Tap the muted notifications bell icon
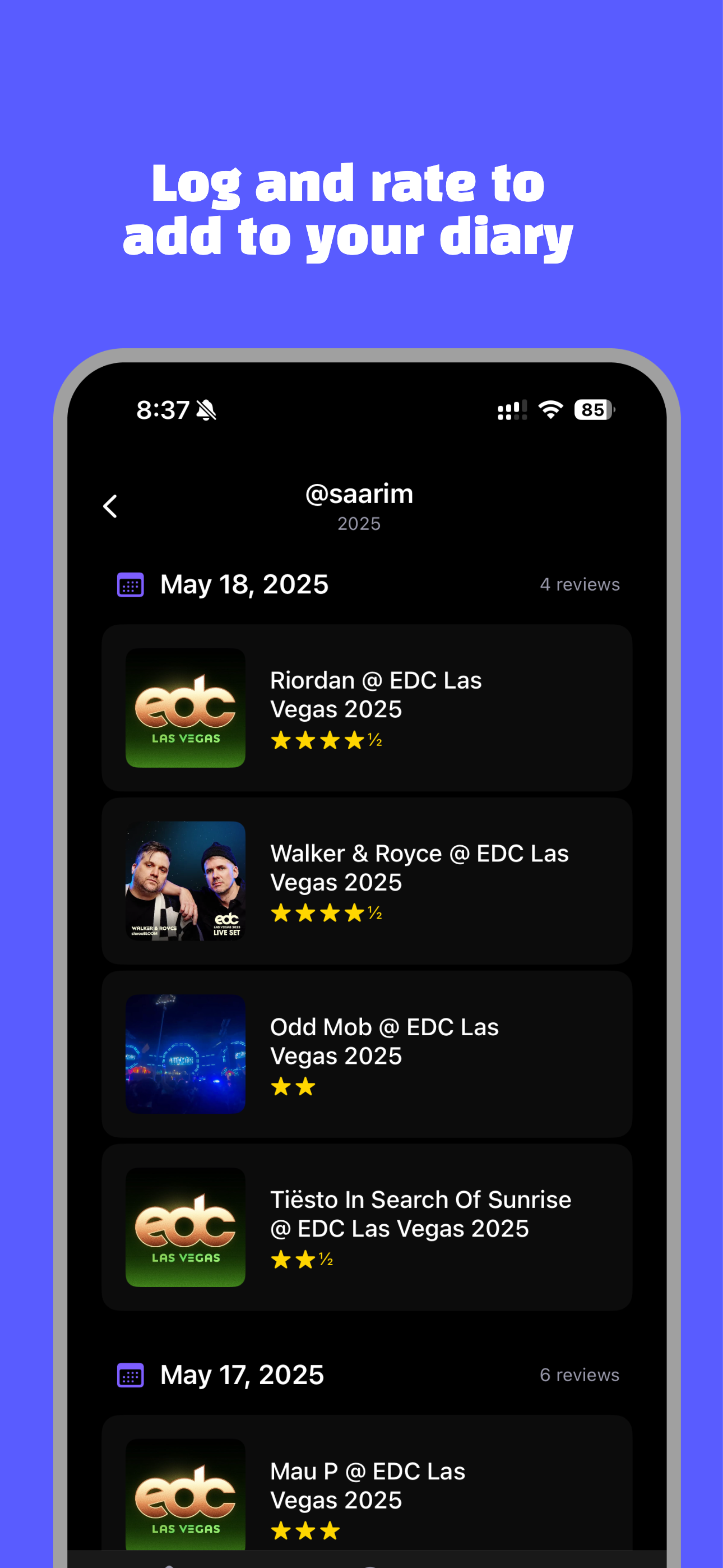Image resolution: width=723 pixels, height=1568 pixels. click(x=205, y=411)
